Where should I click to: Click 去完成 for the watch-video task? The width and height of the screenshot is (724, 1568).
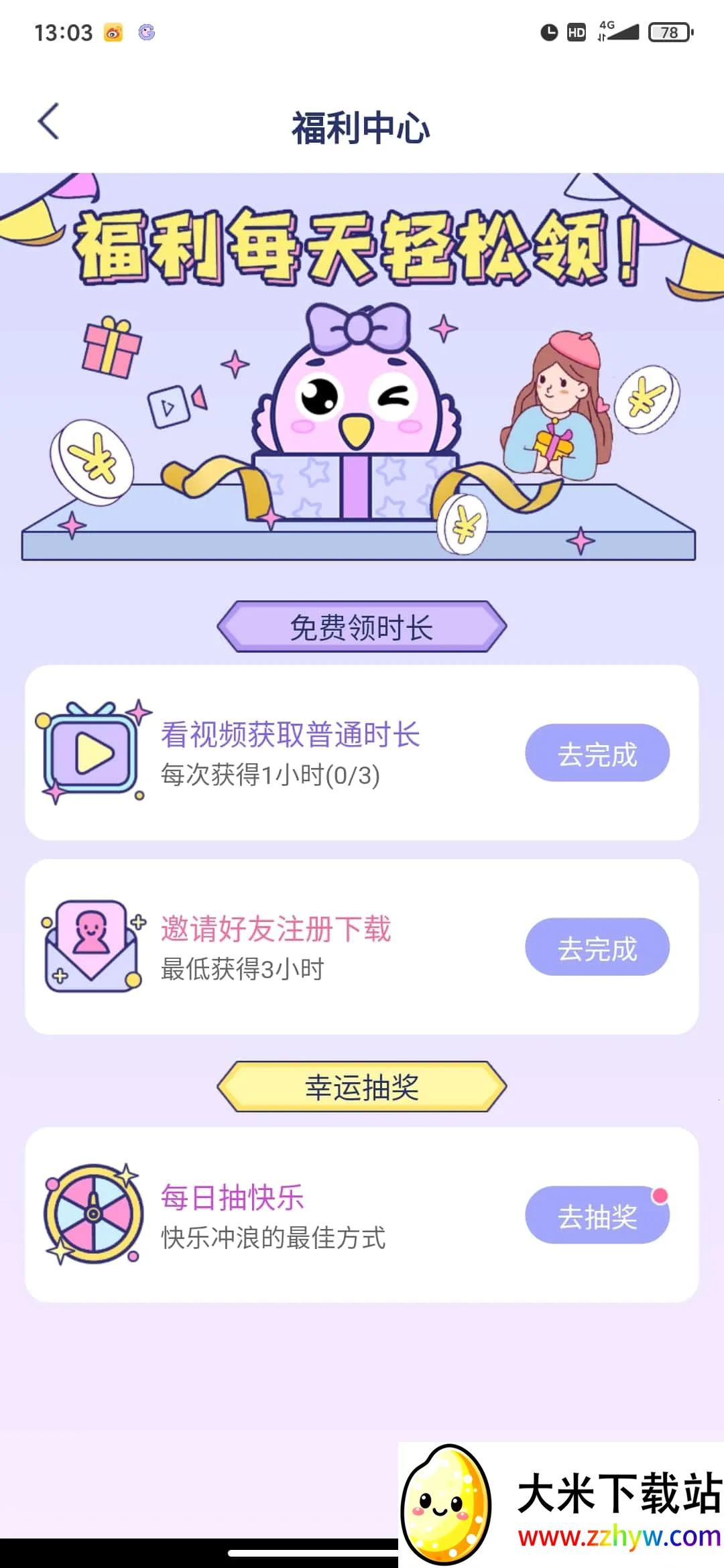click(x=597, y=753)
